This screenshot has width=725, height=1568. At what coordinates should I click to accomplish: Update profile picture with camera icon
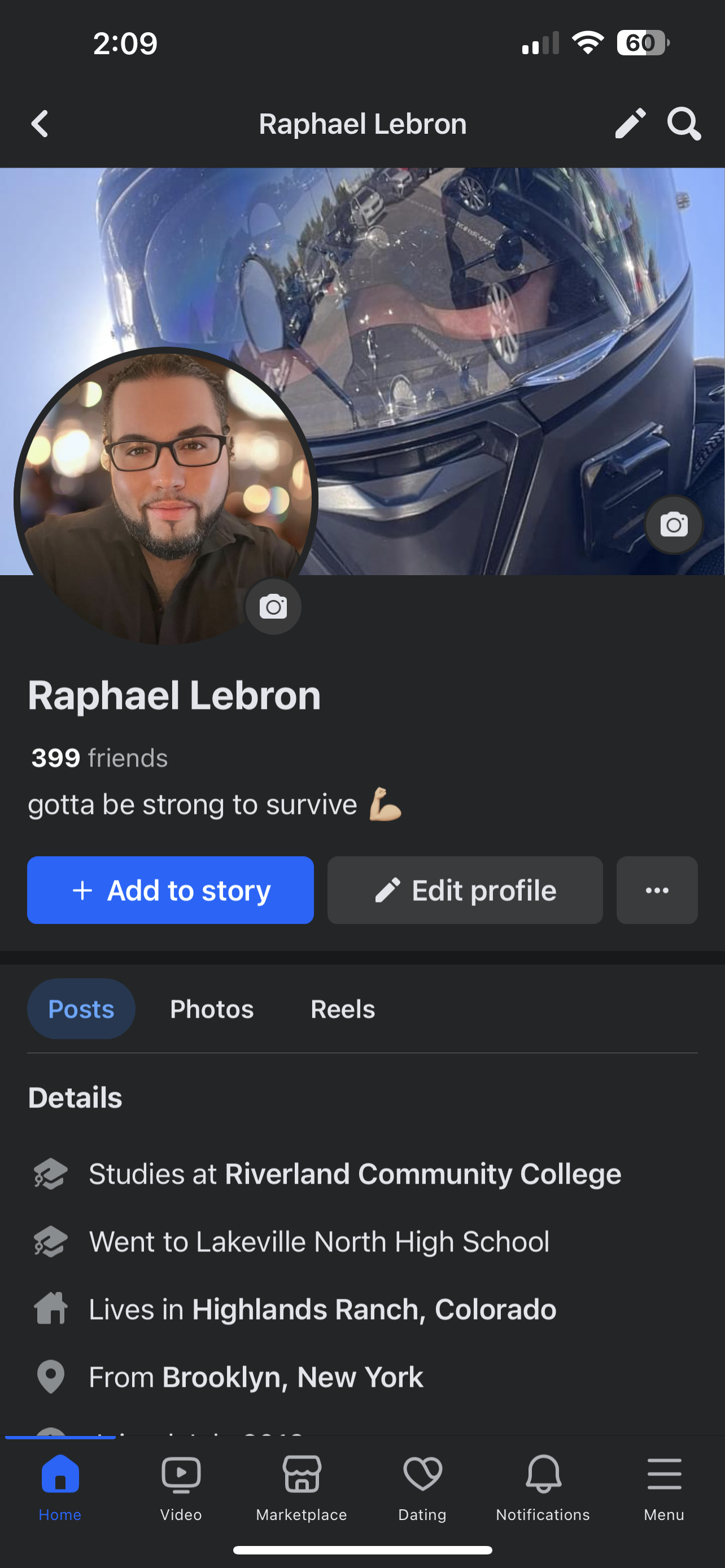(273, 607)
